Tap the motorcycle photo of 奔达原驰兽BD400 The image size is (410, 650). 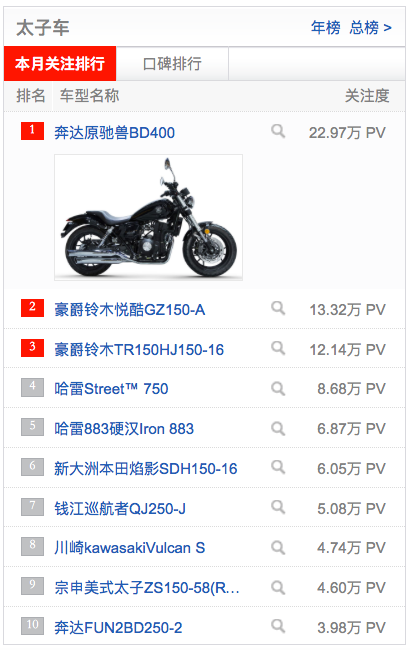148,218
